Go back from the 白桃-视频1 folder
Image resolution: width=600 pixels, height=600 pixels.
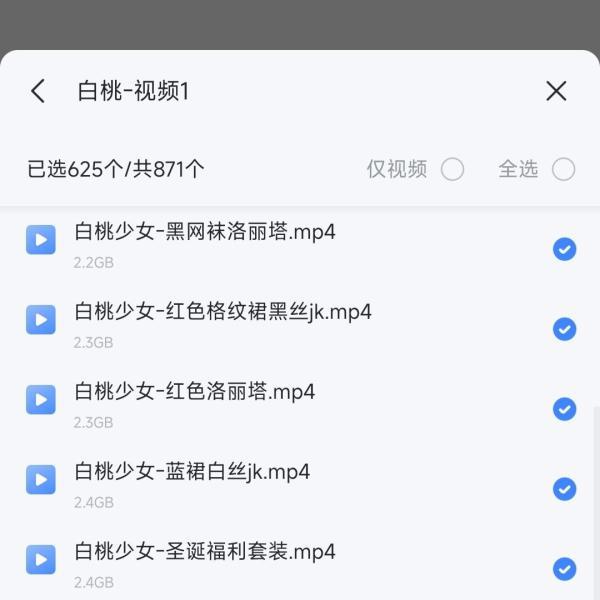(38, 91)
